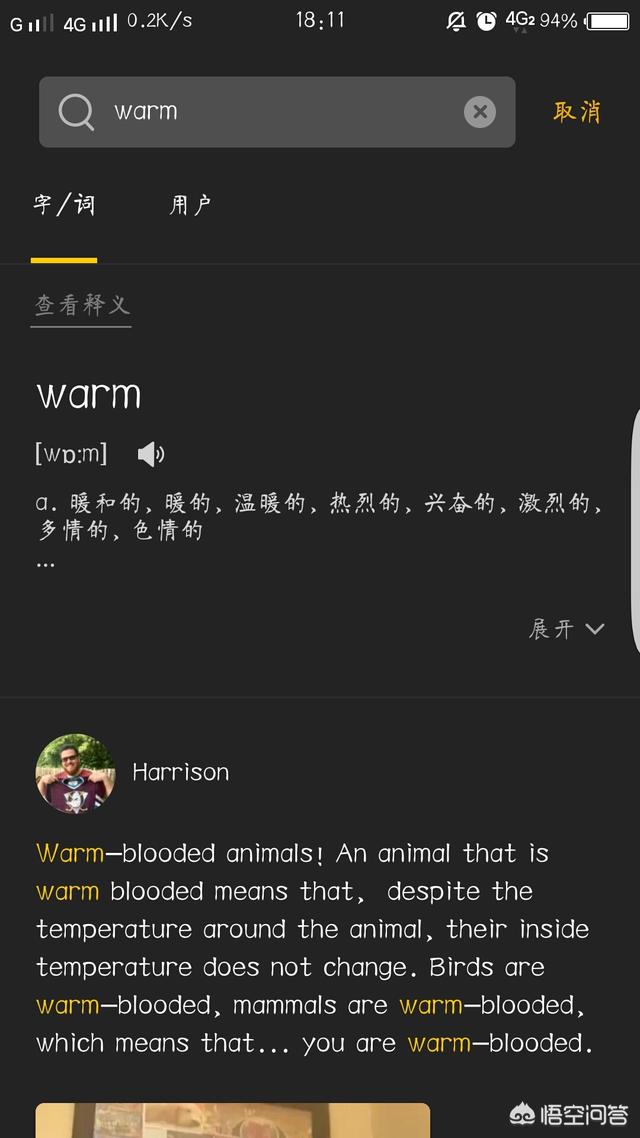Open Harrison's profile avatar
The width and height of the screenshot is (640, 1138).
click(x=75, y=773)
